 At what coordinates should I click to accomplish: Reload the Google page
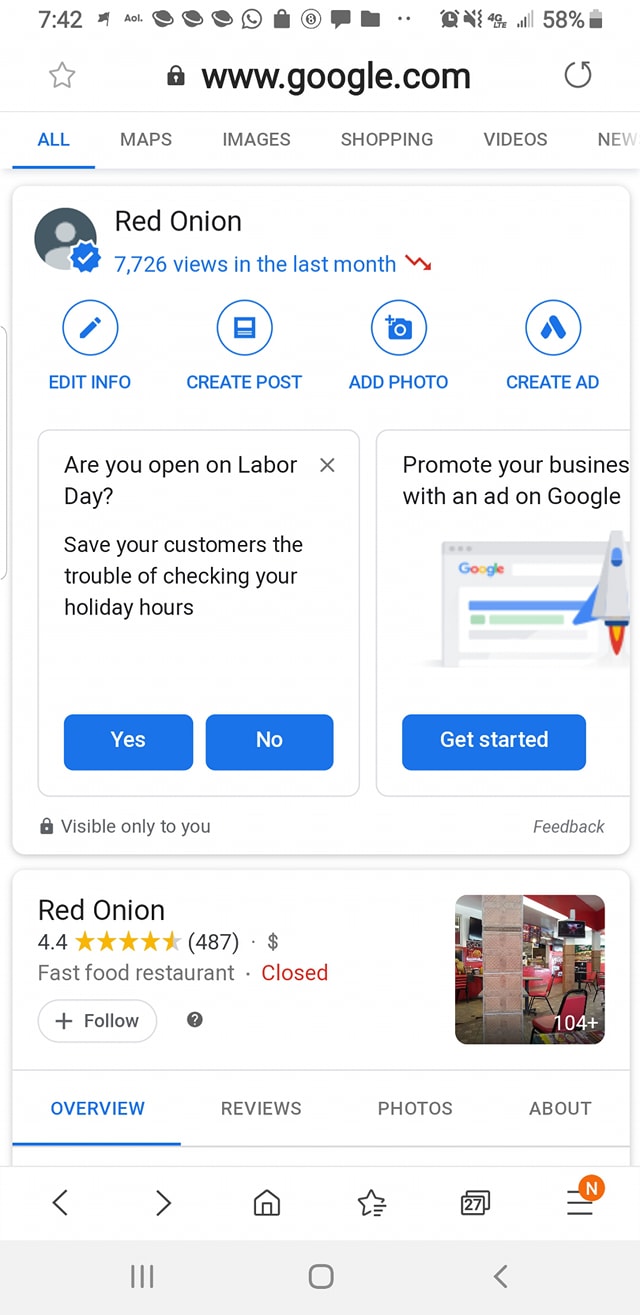[x=578, y=75]
